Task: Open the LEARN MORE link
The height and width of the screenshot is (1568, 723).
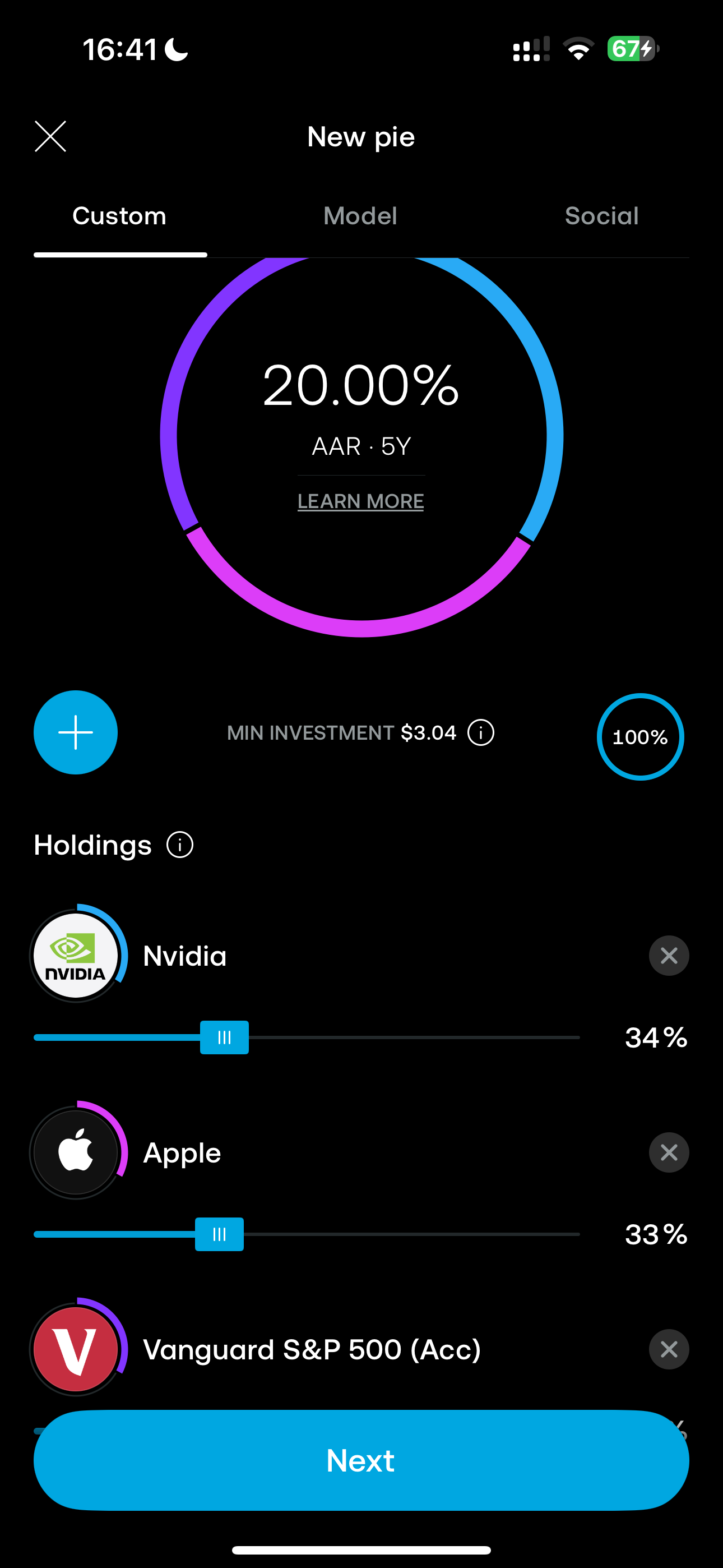Action: (x=360, y=501)
